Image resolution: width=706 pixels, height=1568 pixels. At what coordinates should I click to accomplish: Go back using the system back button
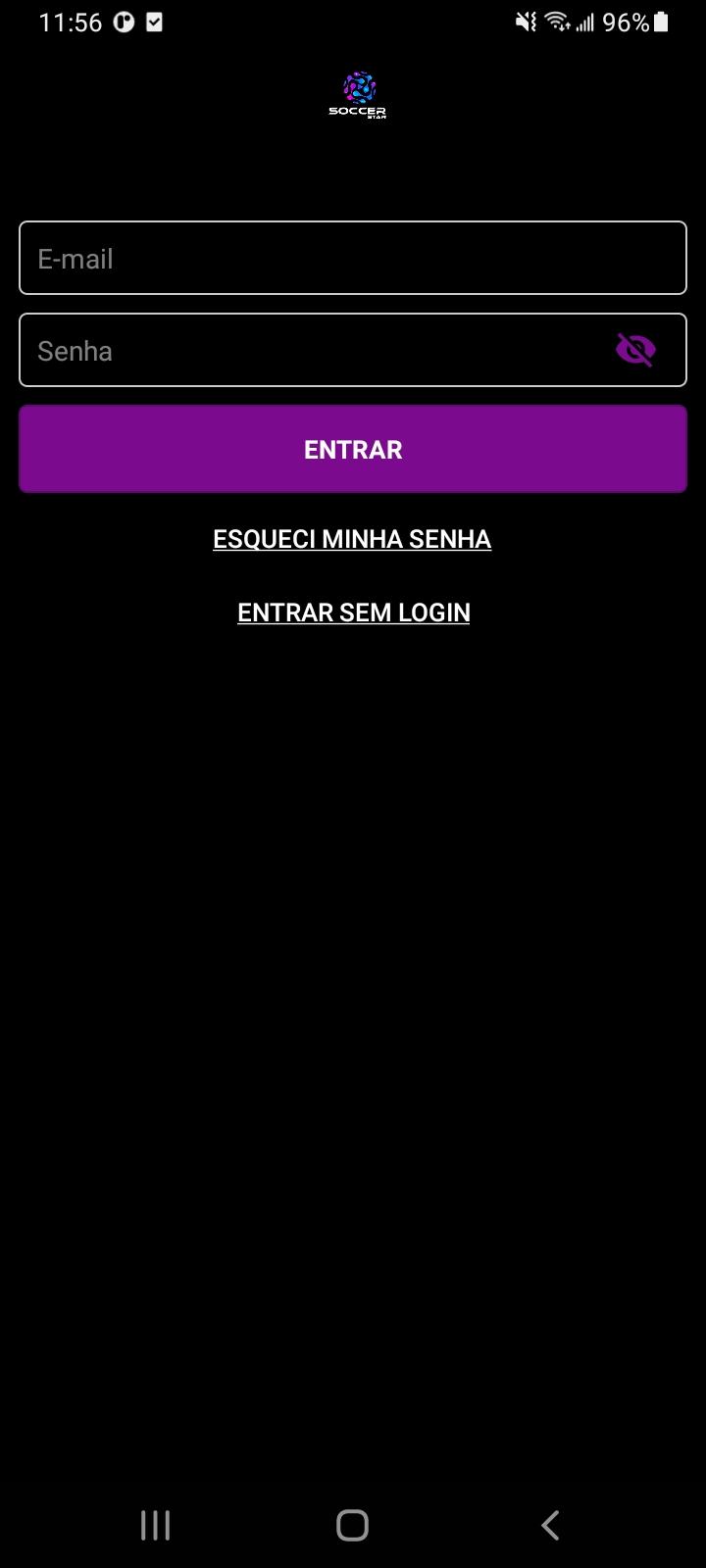point(550,1525)
